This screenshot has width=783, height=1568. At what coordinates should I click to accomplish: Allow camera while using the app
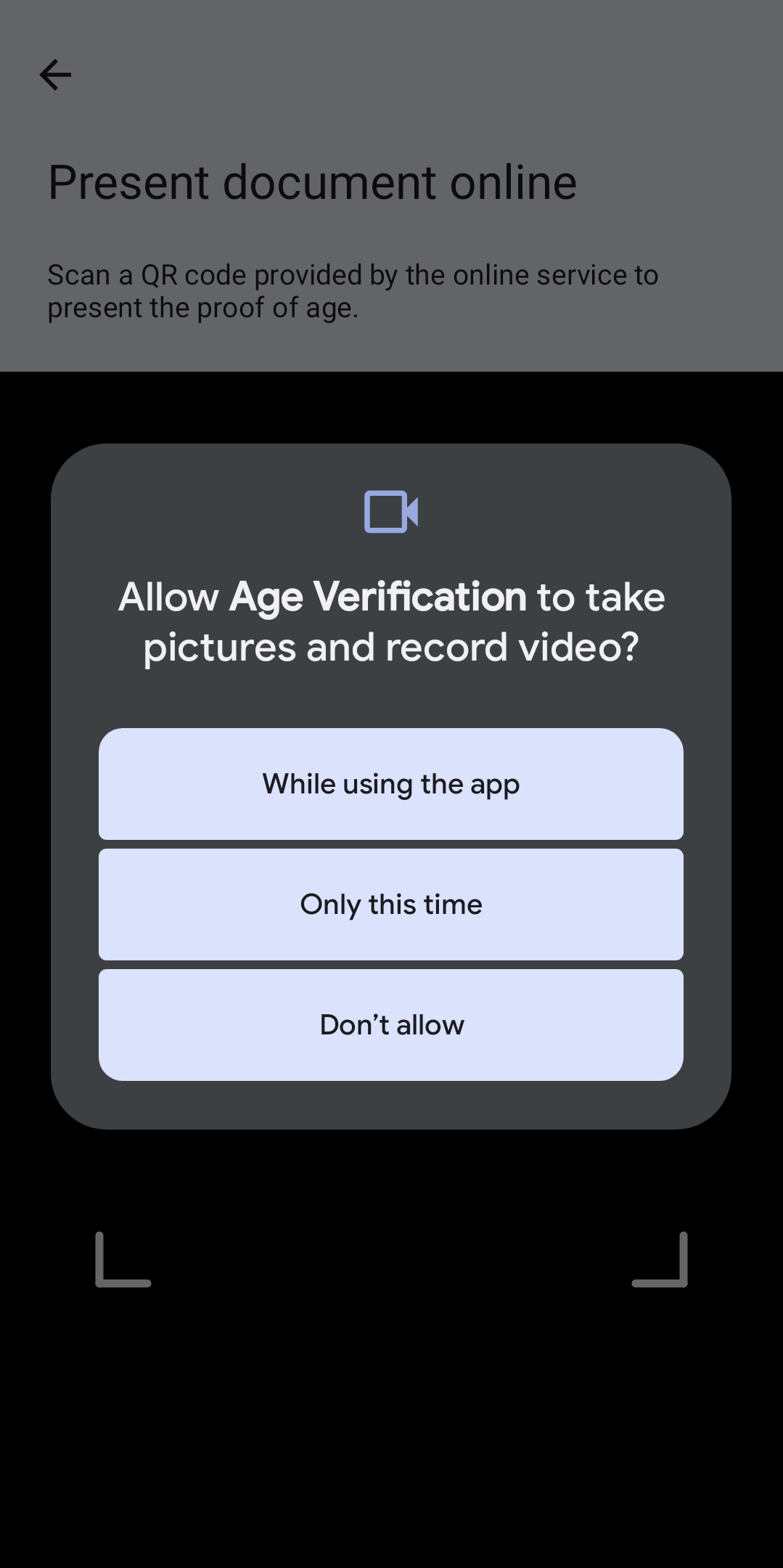[391, 784]
